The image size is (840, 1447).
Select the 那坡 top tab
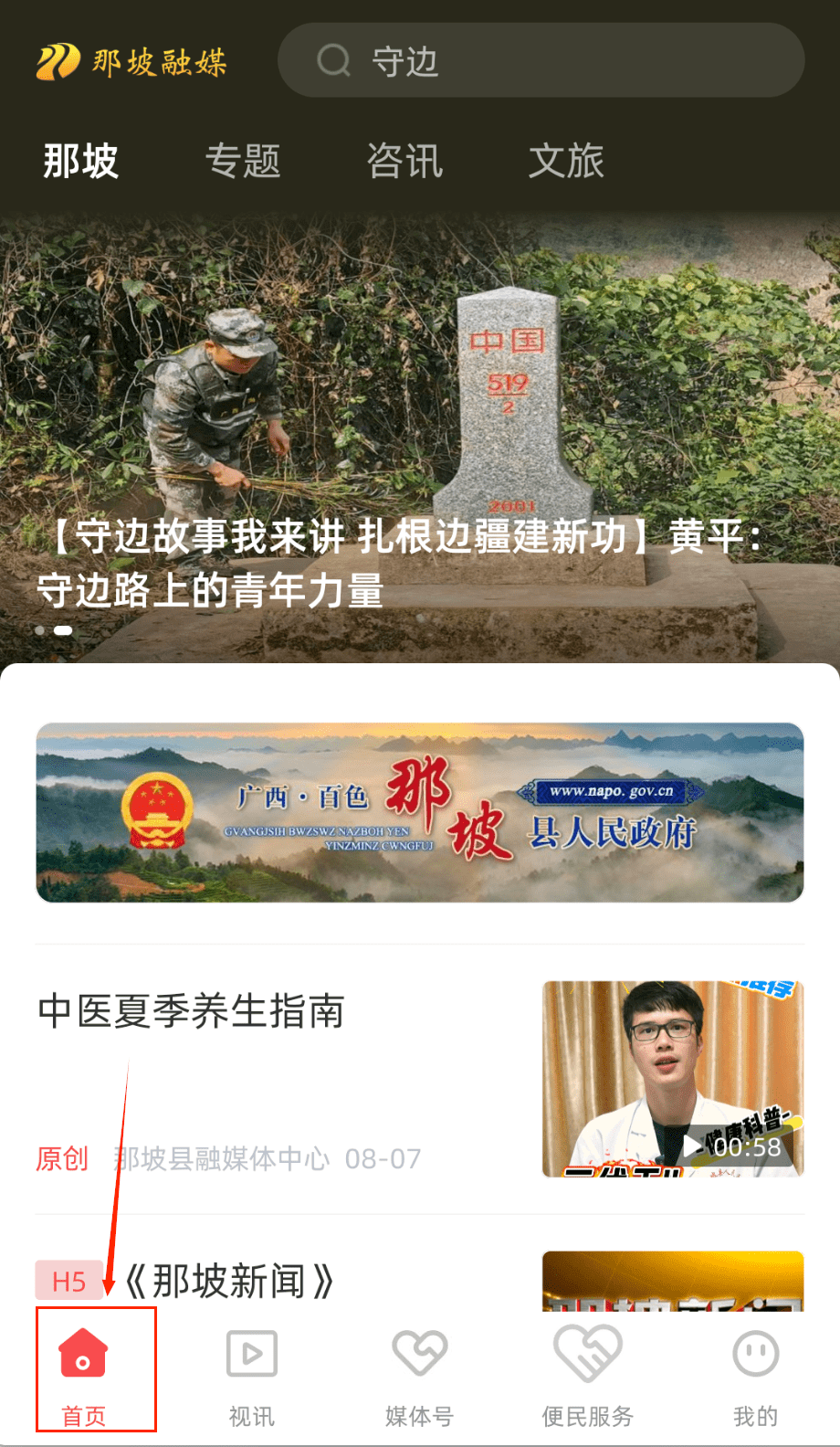tap(81, 161)
